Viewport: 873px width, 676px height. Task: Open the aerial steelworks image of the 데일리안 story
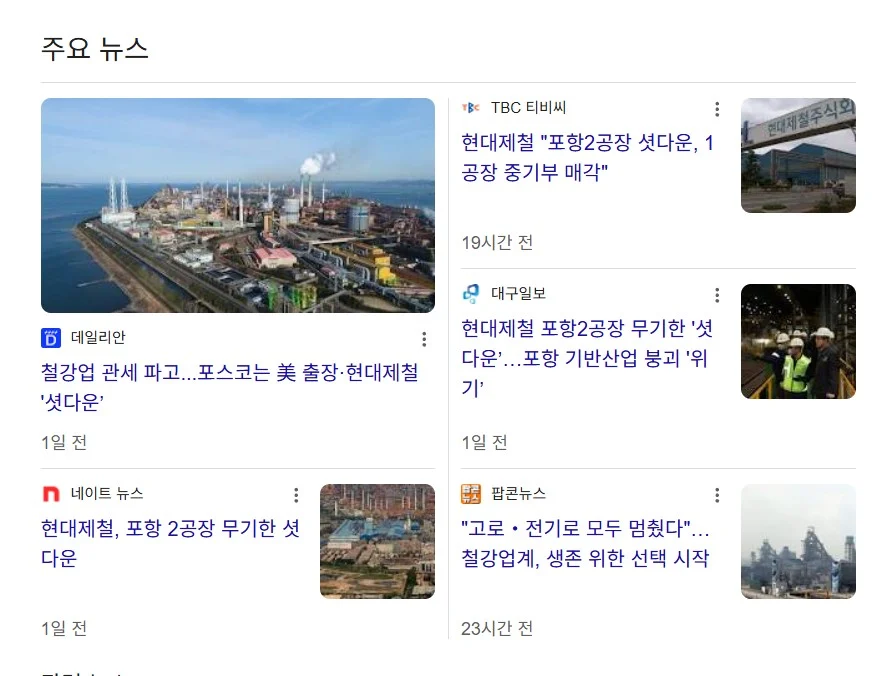(x=238, y=205)
